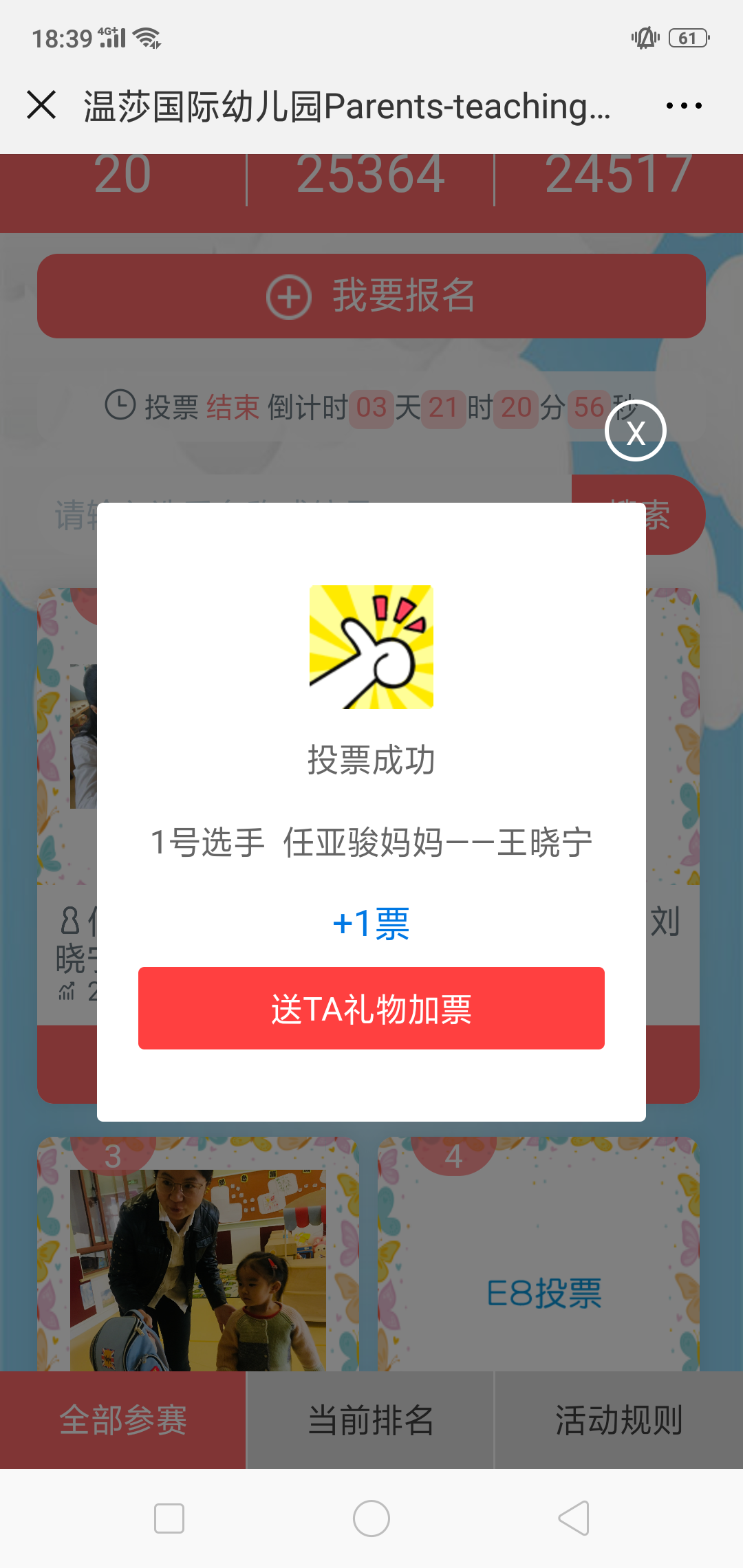Go to the system home screen

371,1518
